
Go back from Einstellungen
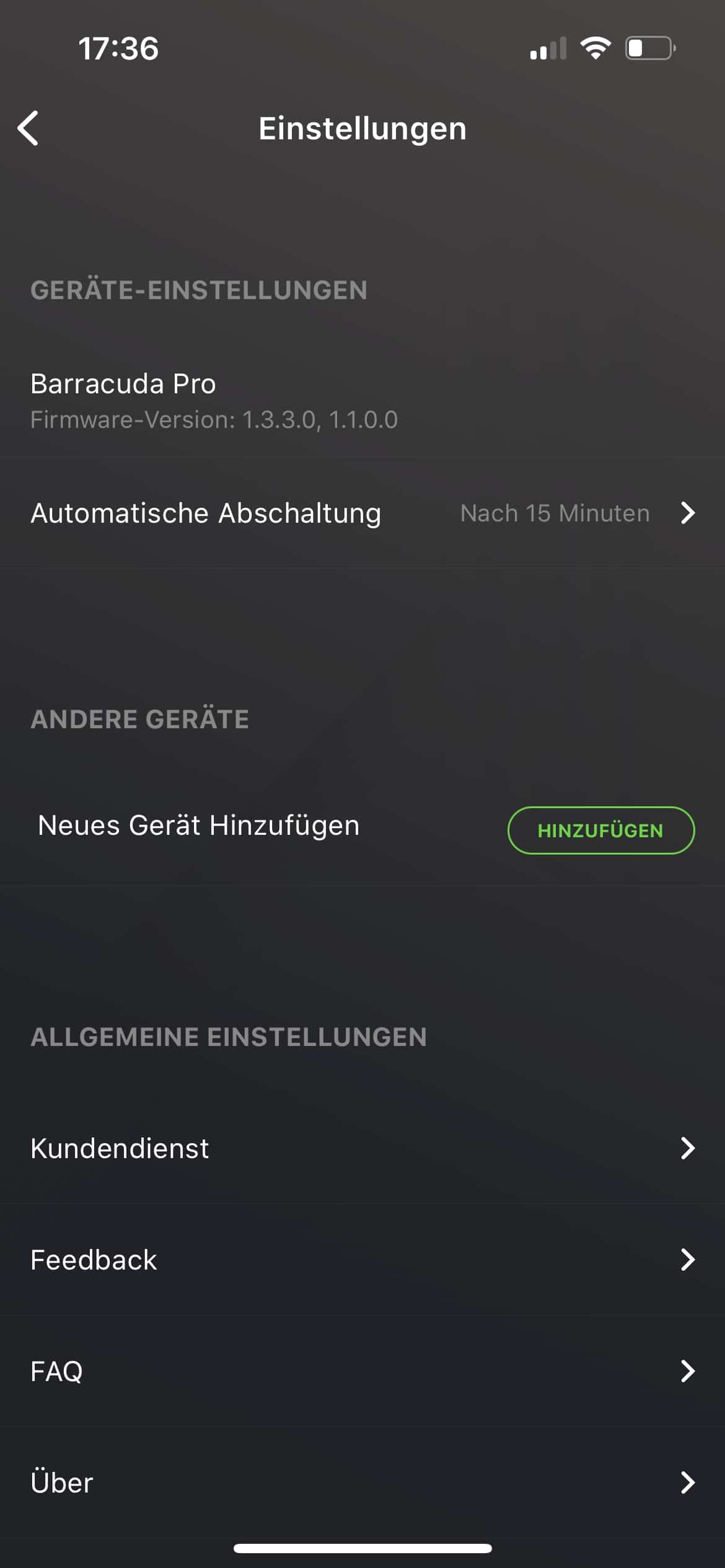(x=29, y=128)
